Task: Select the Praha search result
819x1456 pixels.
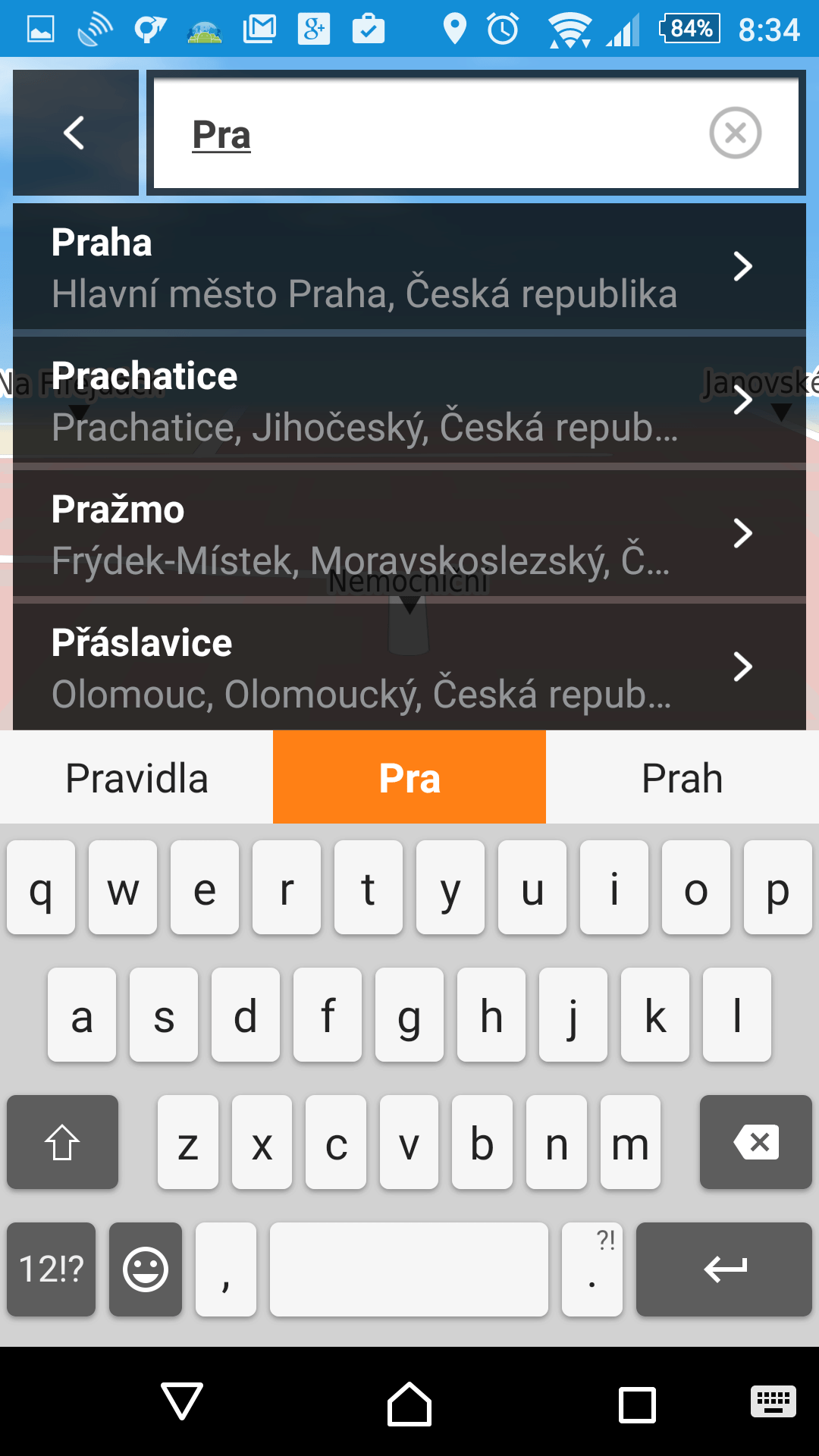Action: (x=409, y=267)
